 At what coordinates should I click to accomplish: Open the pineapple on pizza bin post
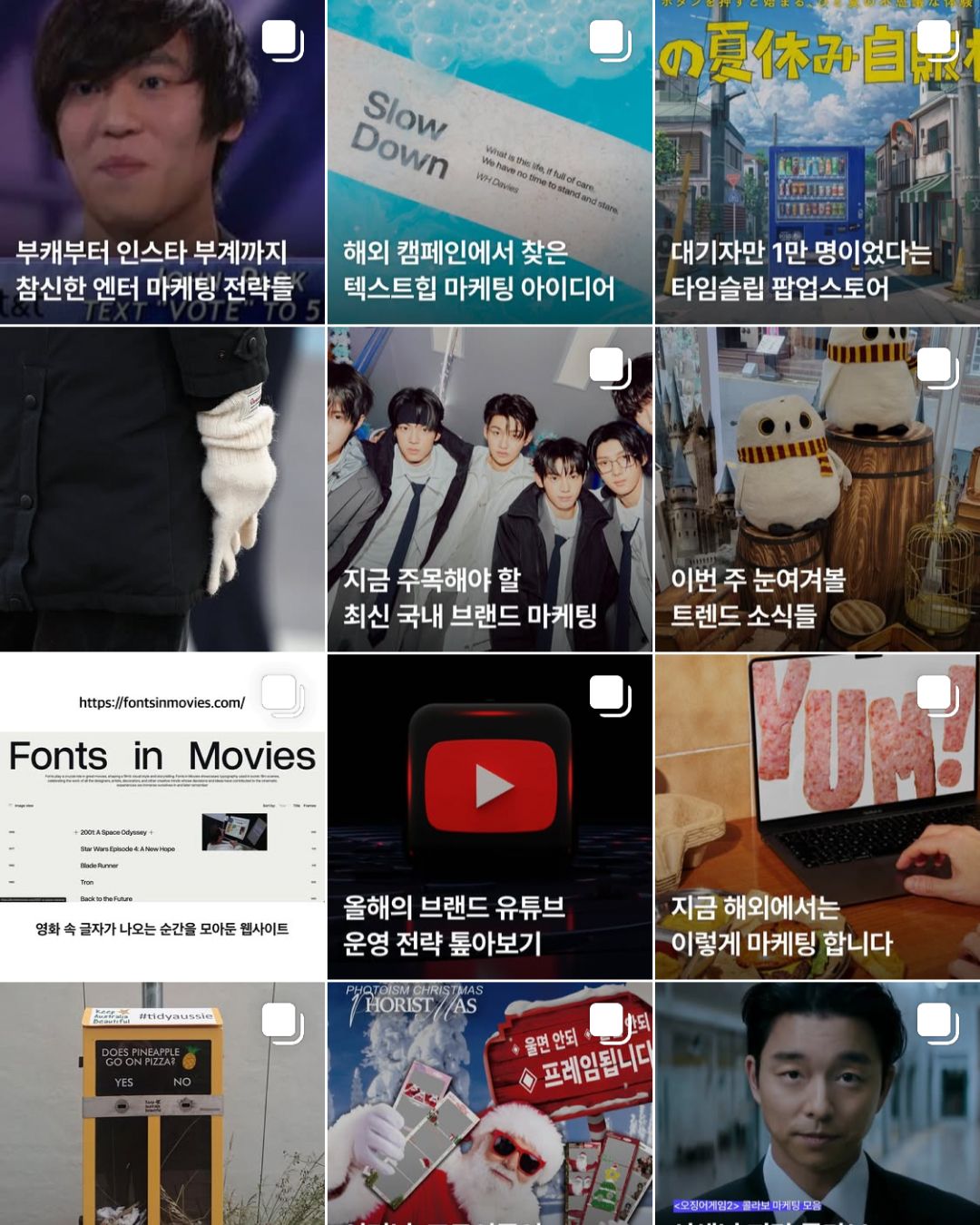[162, 1104]
